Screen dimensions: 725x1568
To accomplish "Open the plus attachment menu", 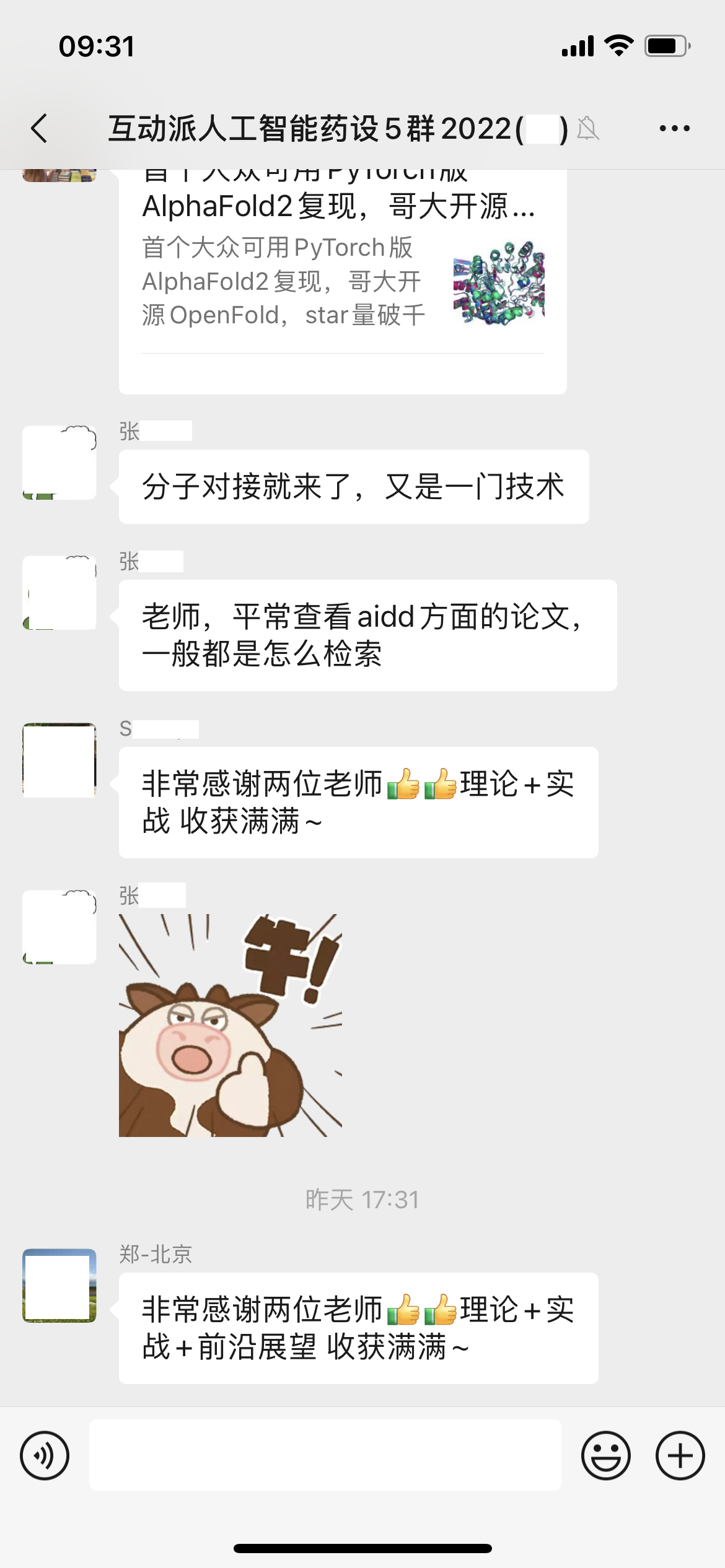I will point(680,1455).
